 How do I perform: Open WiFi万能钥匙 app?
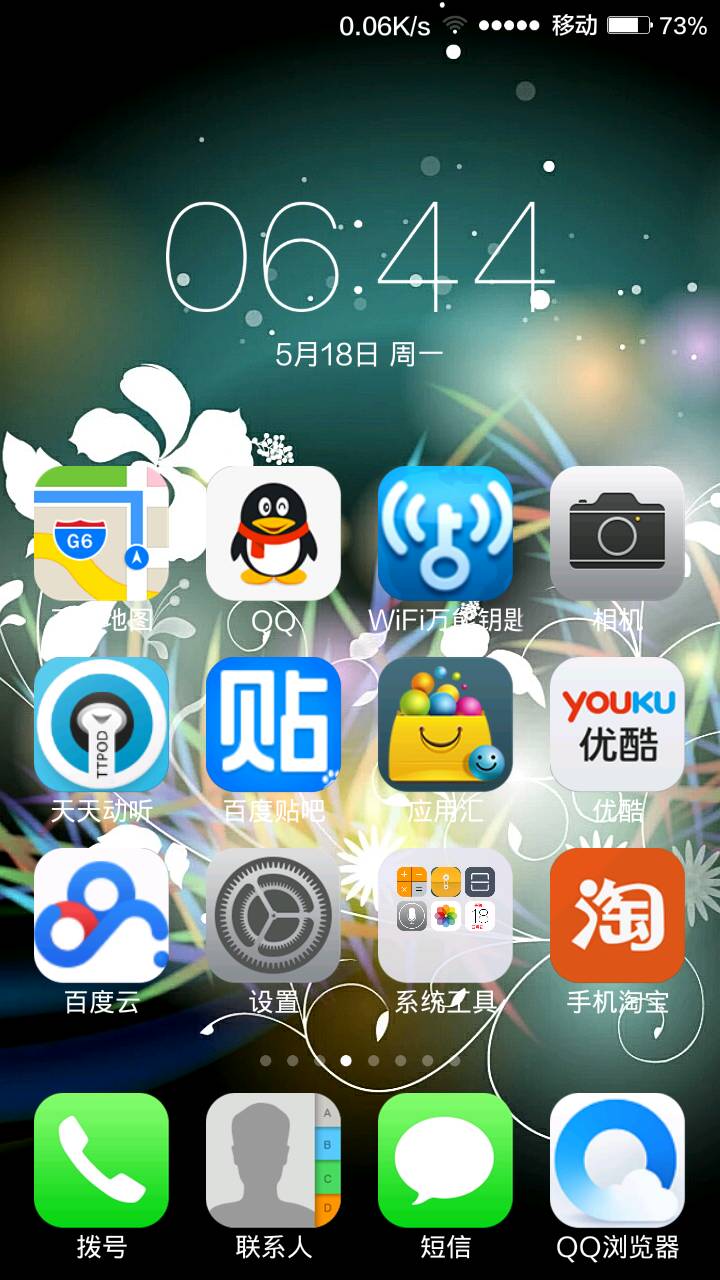click(x=445, y=533)
